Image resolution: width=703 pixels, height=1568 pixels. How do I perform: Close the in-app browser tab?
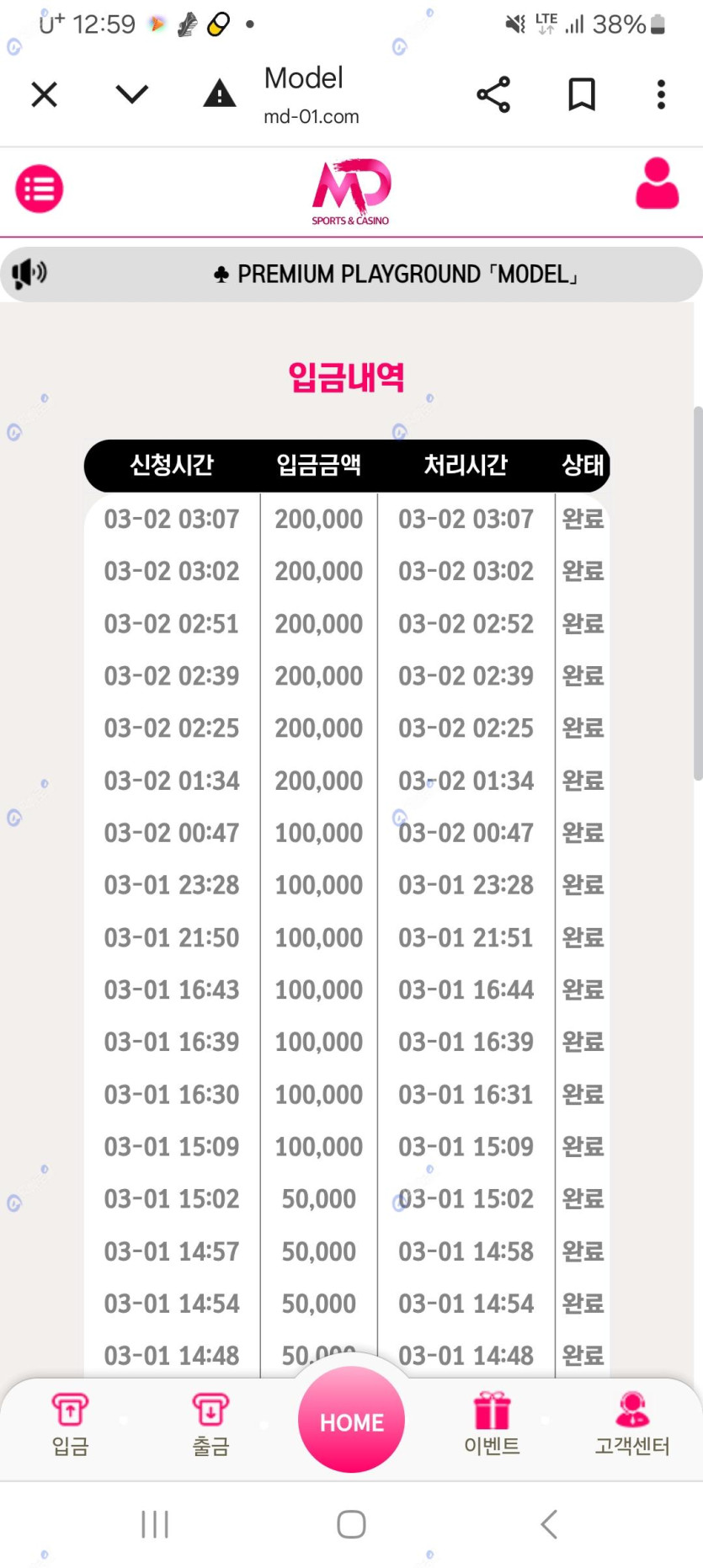point(44,94)
